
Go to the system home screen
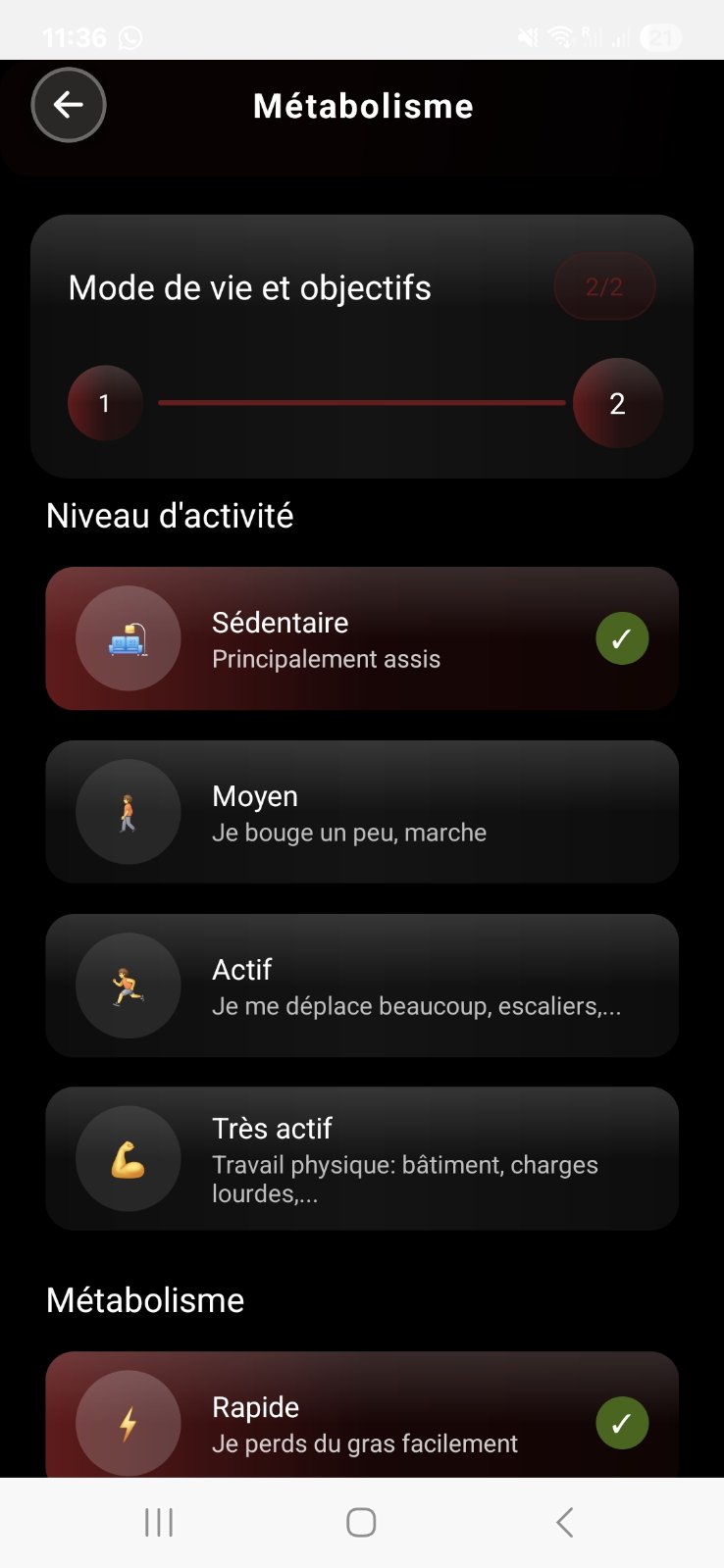(x=361, y=1522)
